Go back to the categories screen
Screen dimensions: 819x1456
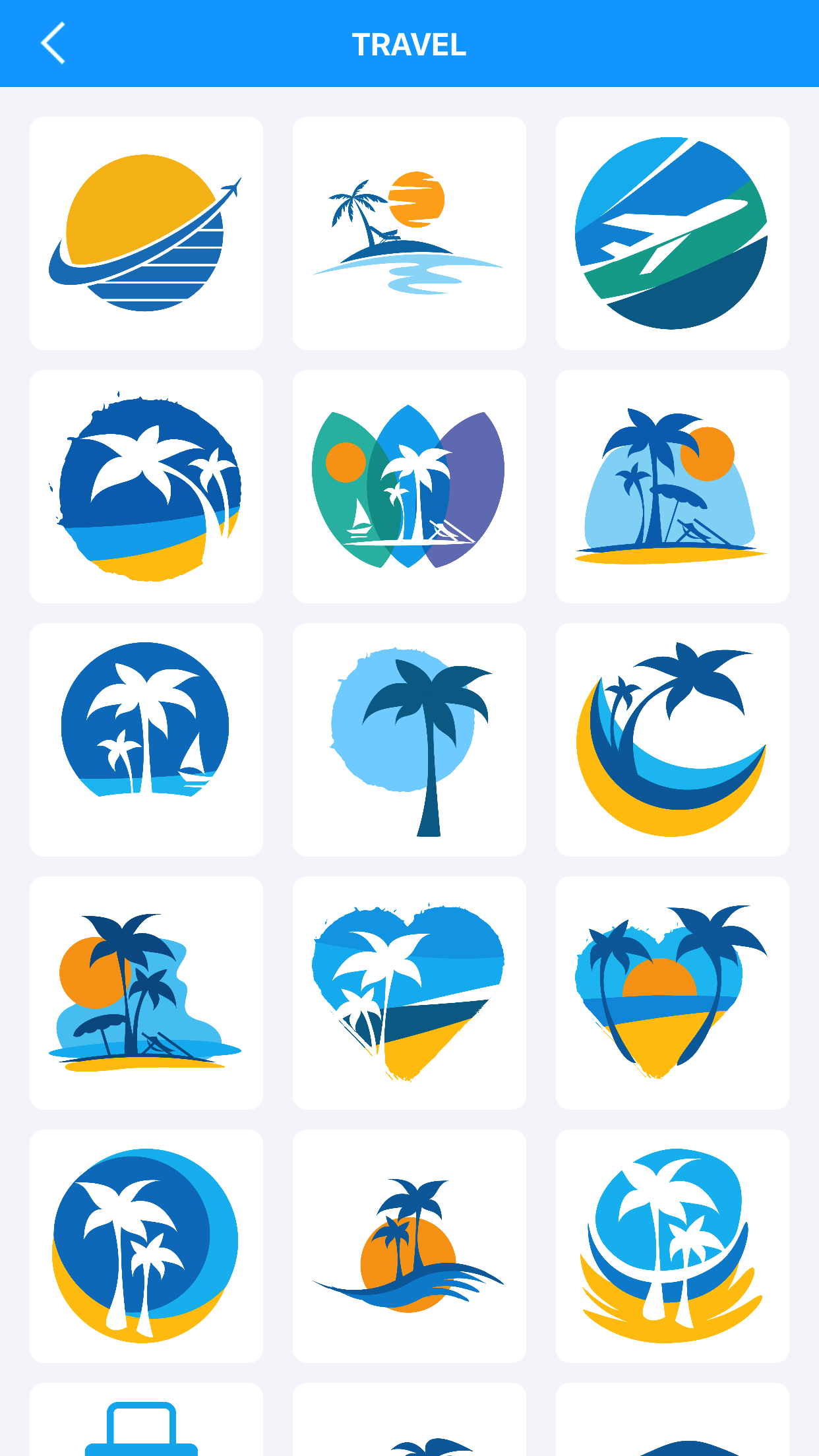tap(53, 44)
